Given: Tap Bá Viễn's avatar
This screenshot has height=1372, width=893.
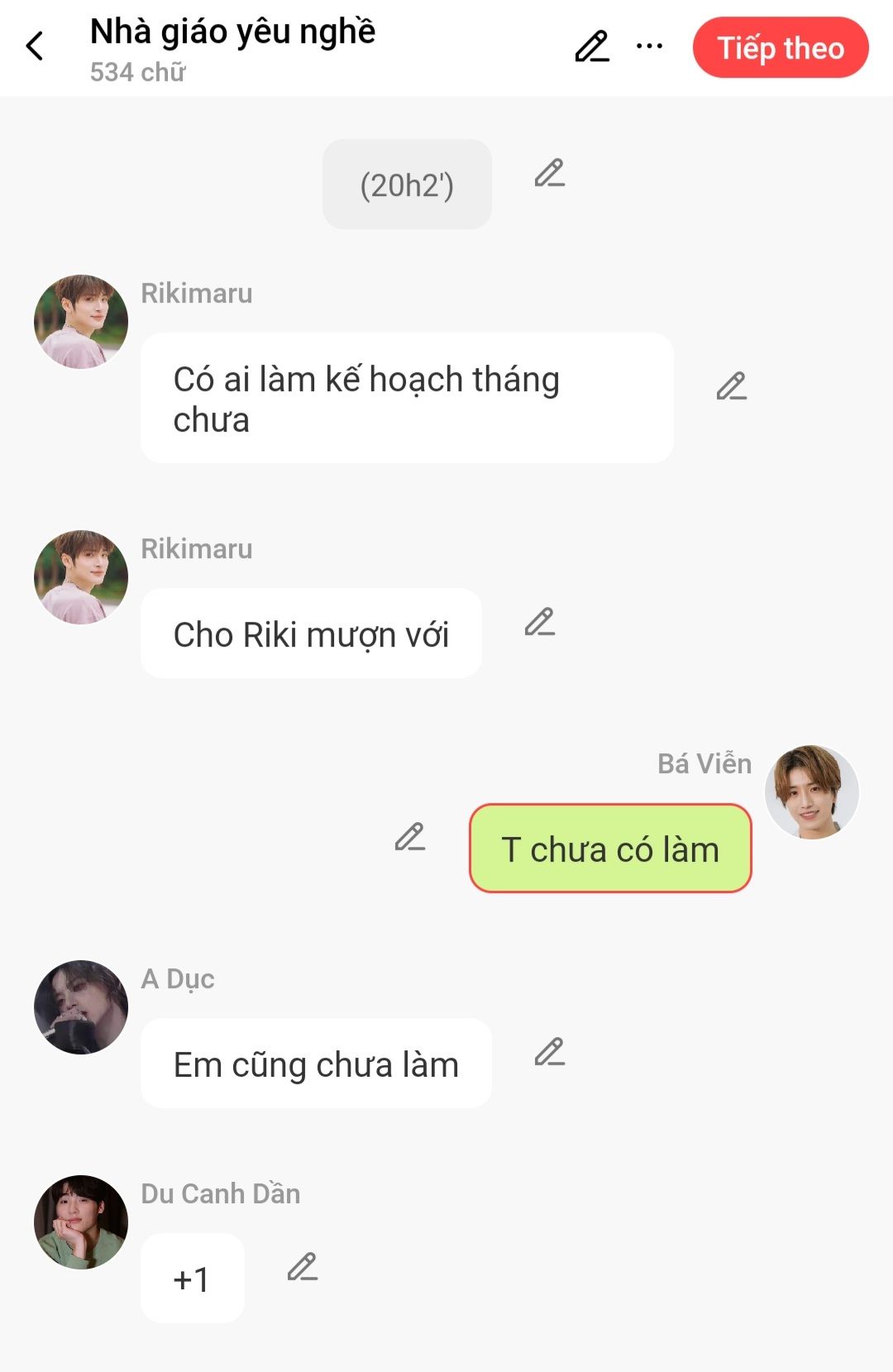Looking at the screenshot, I should (811, 792).
